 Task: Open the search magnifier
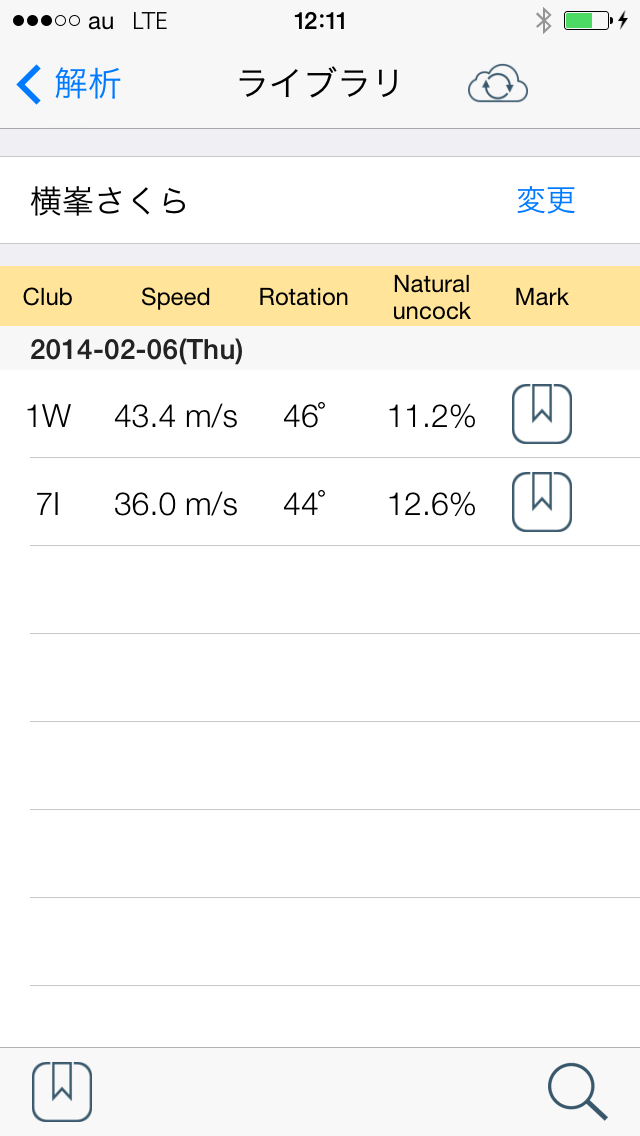tap(577, 1092)
